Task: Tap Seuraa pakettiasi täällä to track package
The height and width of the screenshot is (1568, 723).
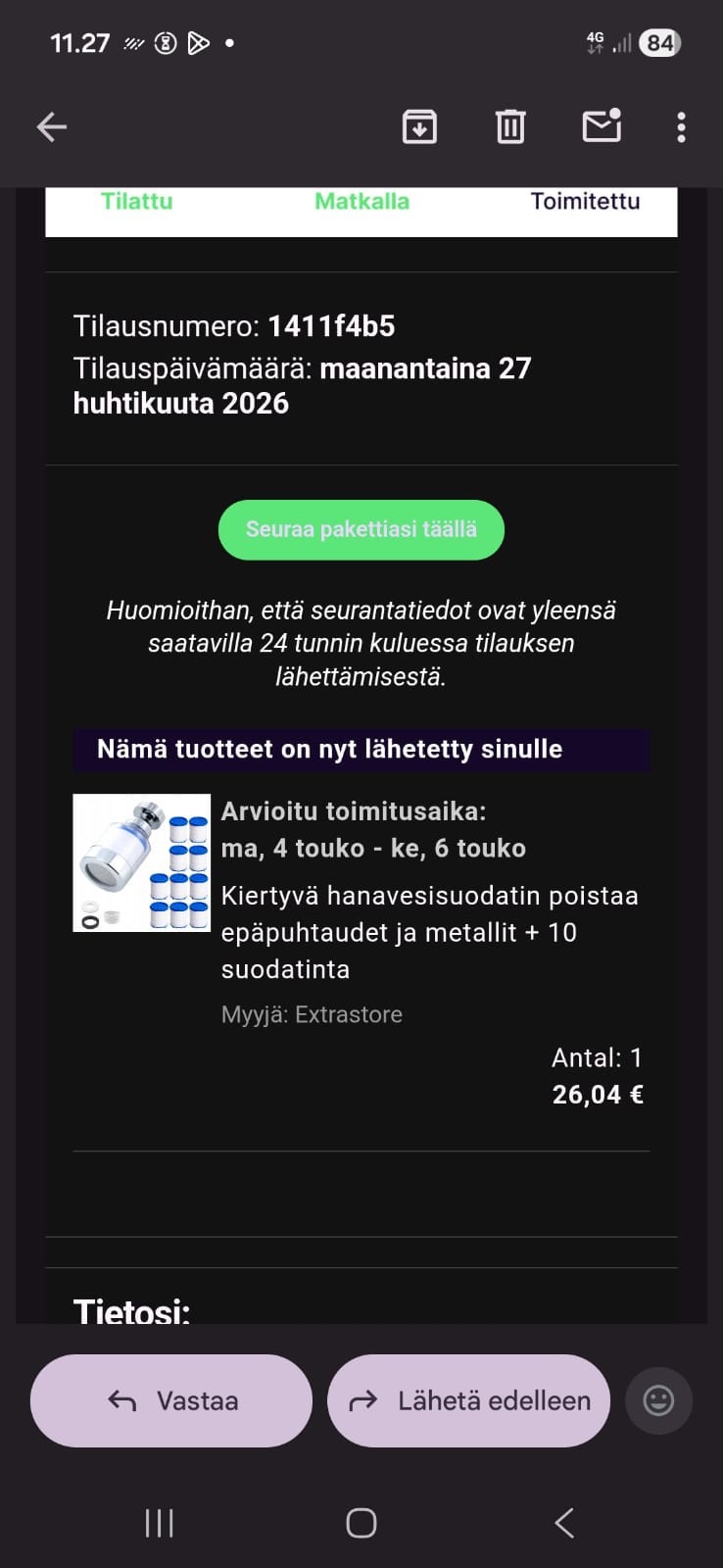Action: [361, 529]
